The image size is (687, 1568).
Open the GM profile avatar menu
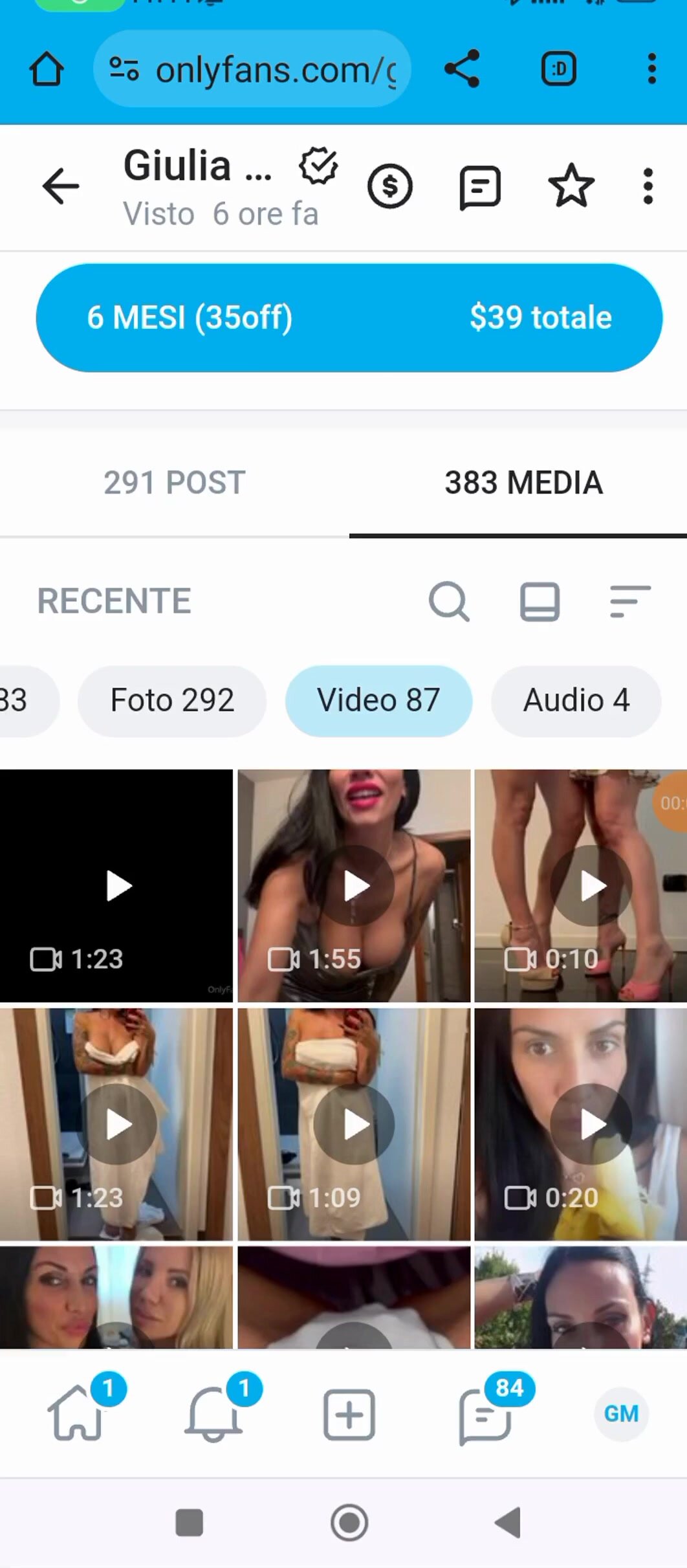pos(621,1414)
